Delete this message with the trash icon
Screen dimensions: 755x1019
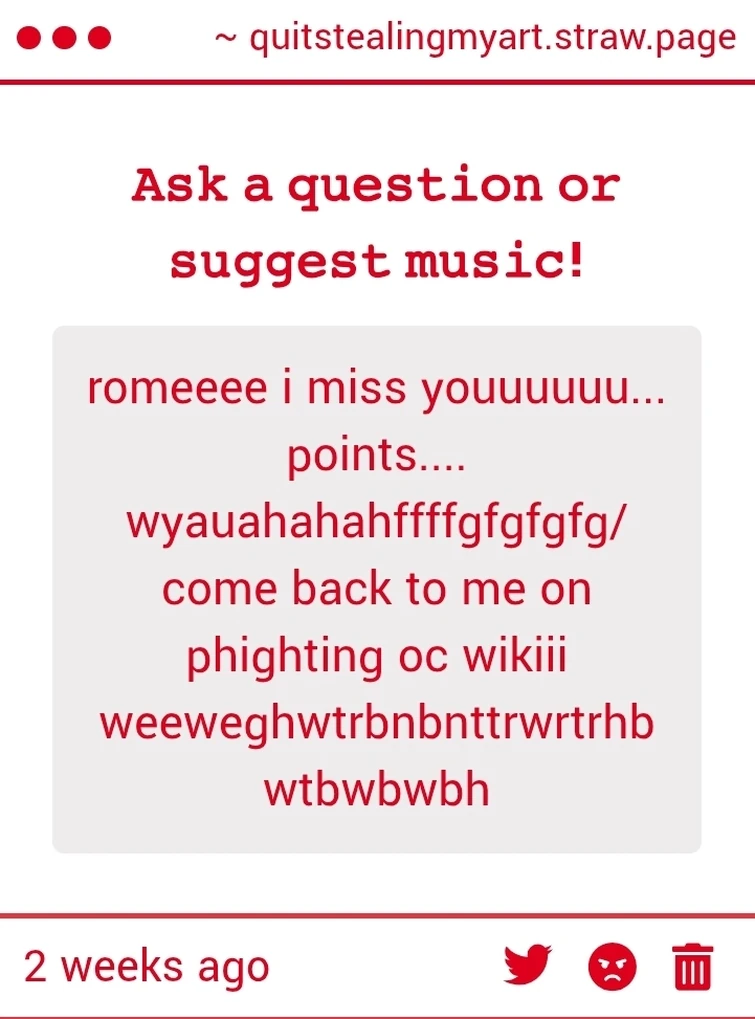pyautogui.click(x=692, y=967)
